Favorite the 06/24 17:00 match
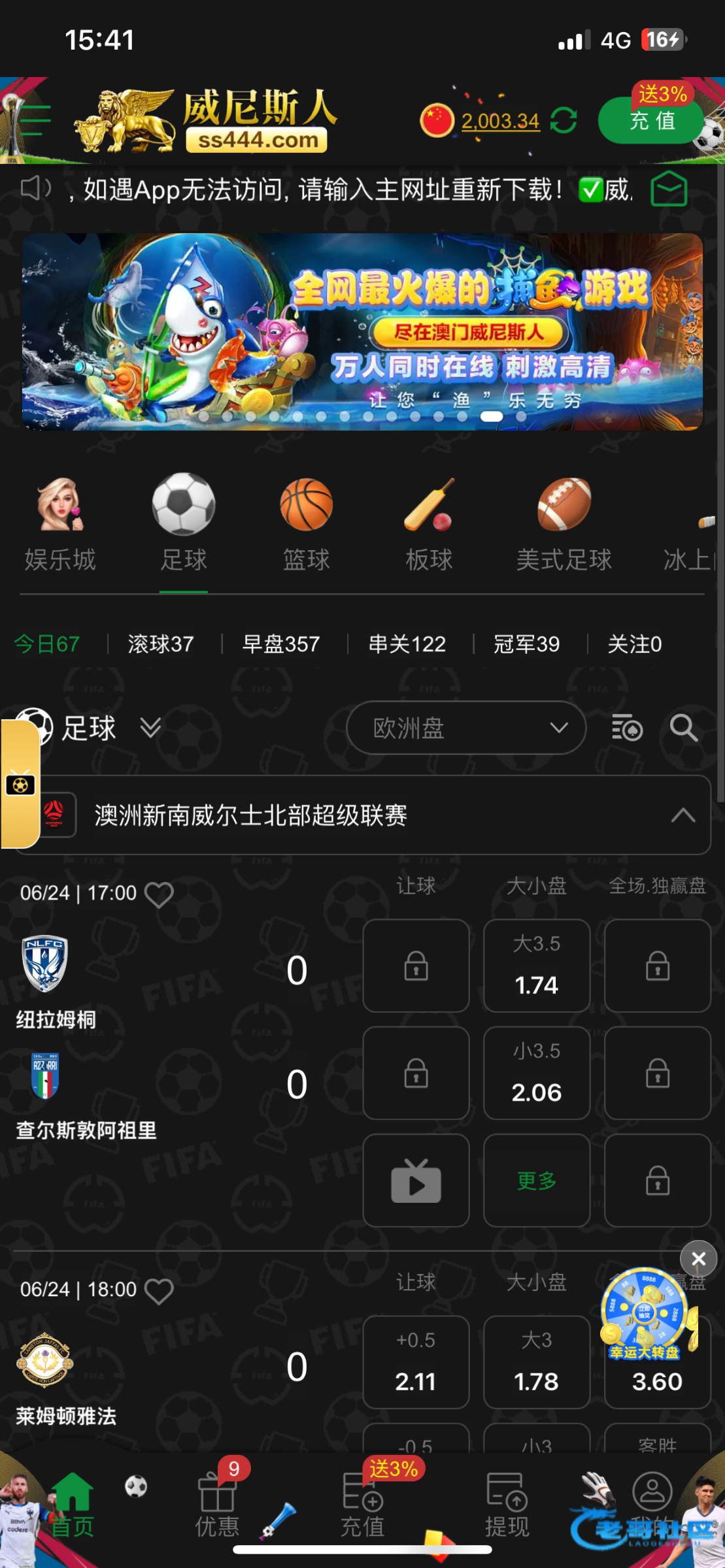This screenshot has height=1568, width=725. click(159, 894)
